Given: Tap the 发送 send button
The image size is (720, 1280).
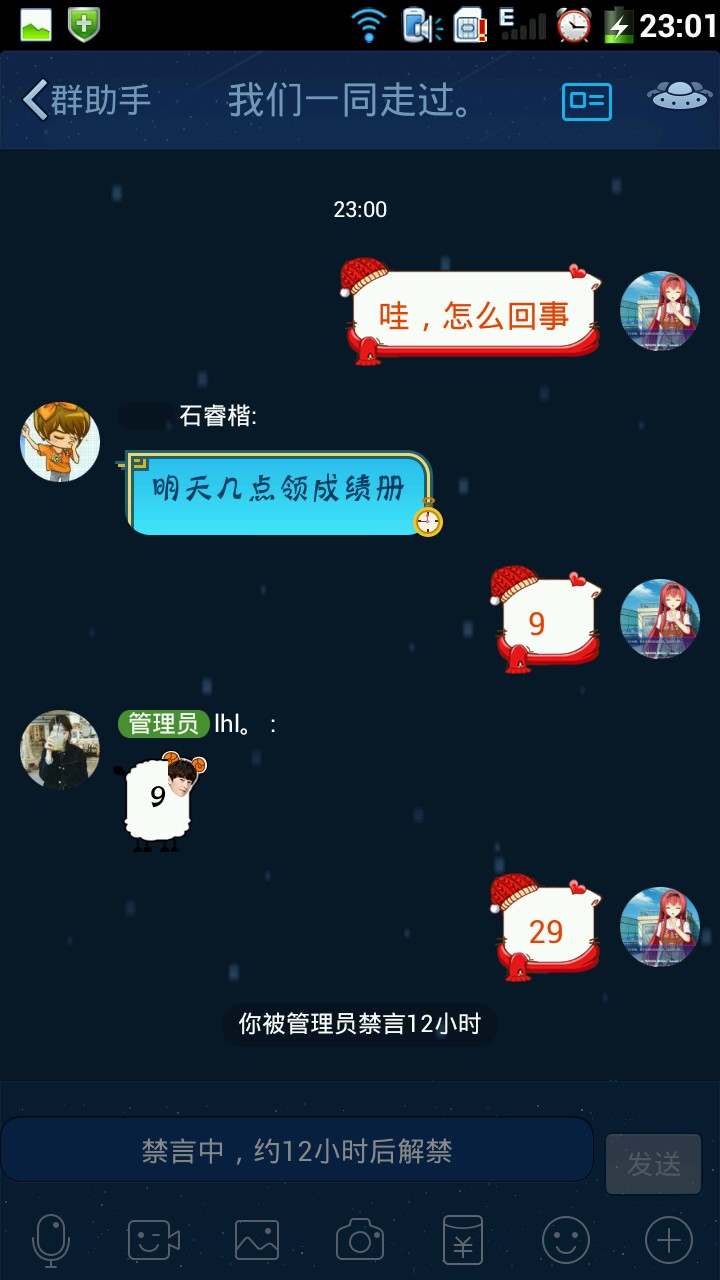Looking at the screenshot, I should tap(653, 1163).
